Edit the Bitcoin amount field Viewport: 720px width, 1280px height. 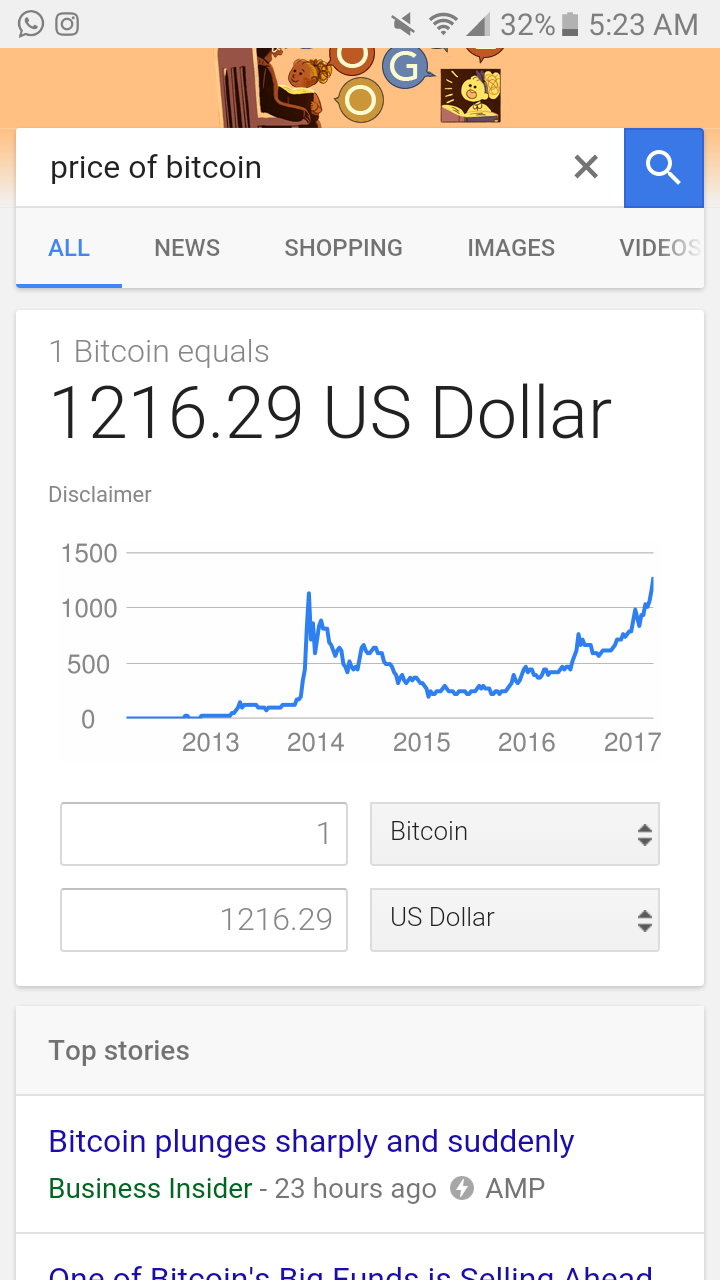[x=204, y=834]
